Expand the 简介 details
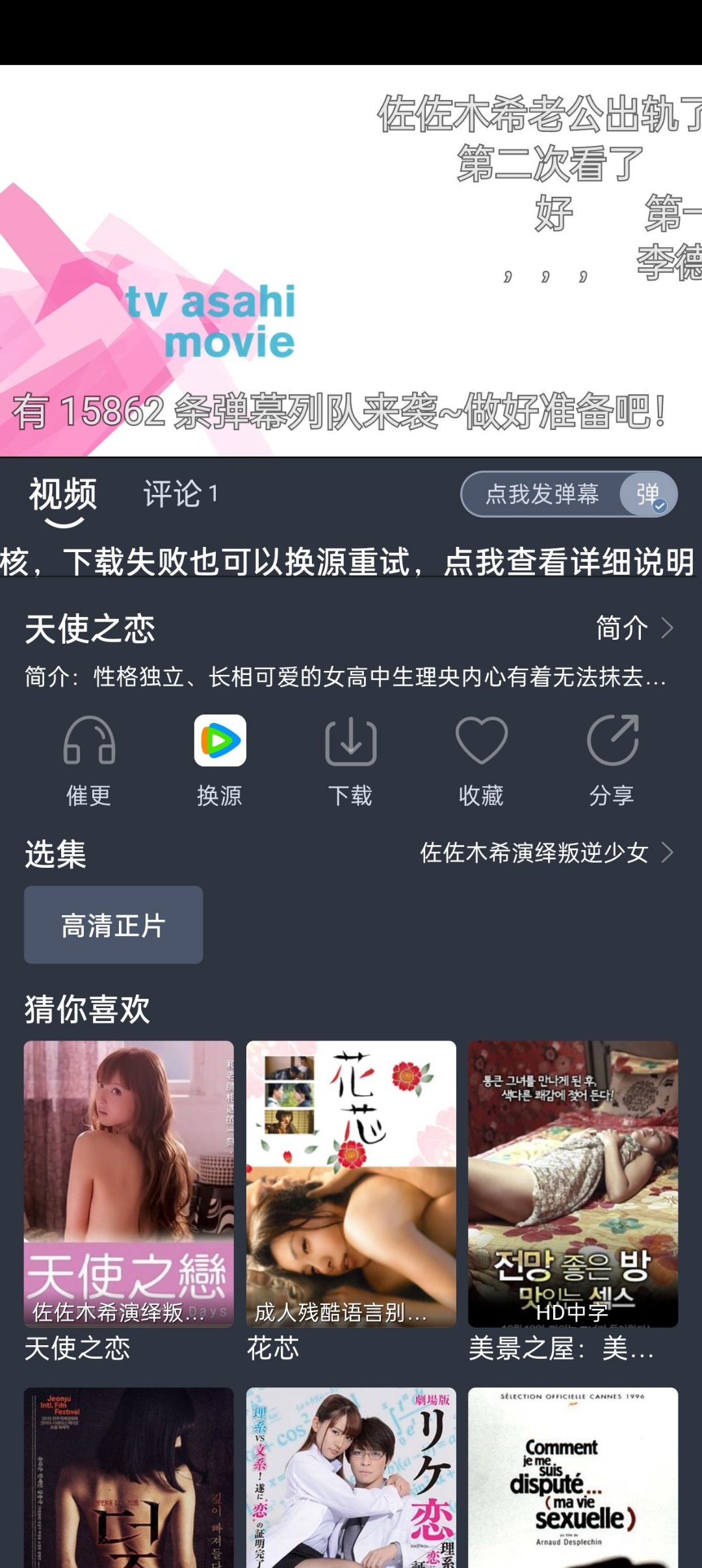The width and height of the screenshot is (702, 1568). pos(634,628)
